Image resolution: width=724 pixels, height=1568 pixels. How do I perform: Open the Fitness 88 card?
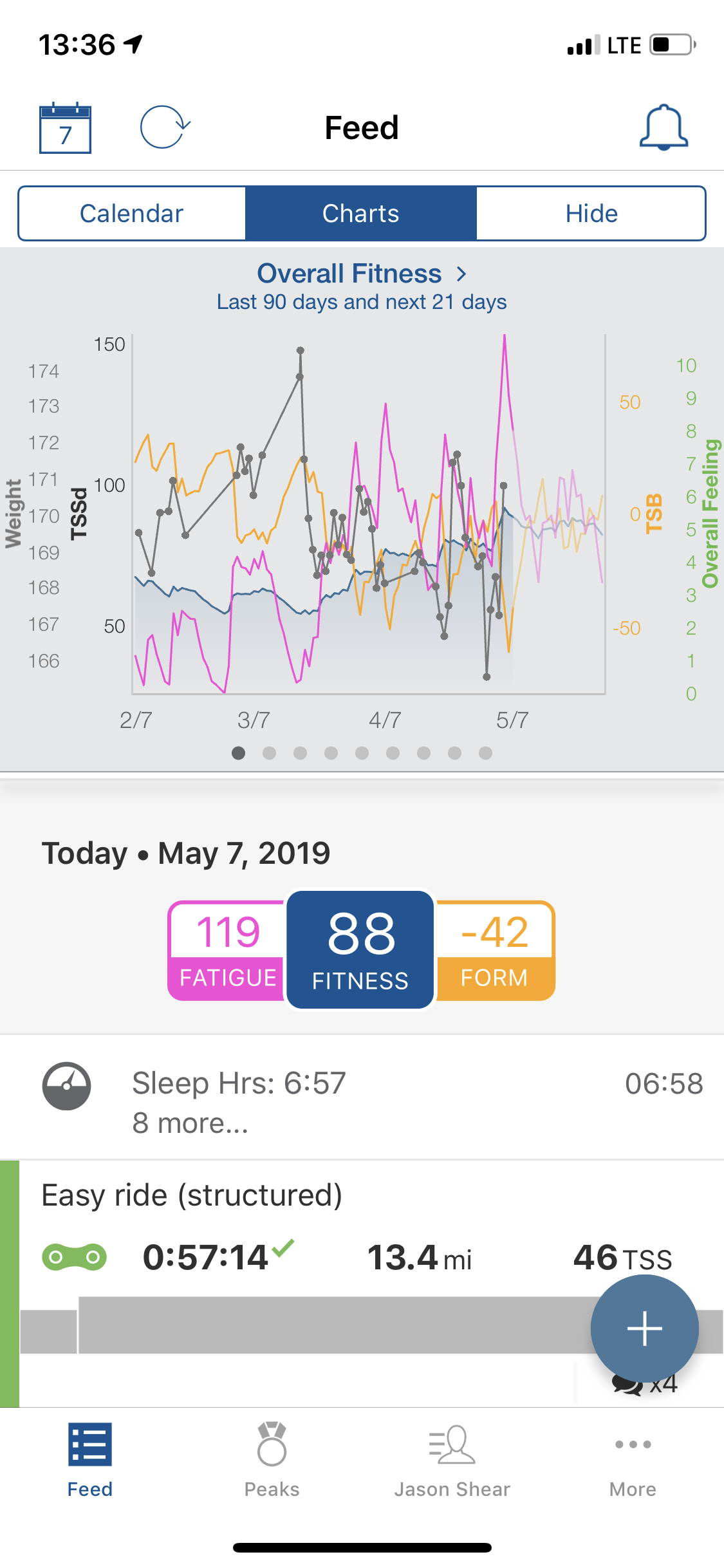point(360,950)
